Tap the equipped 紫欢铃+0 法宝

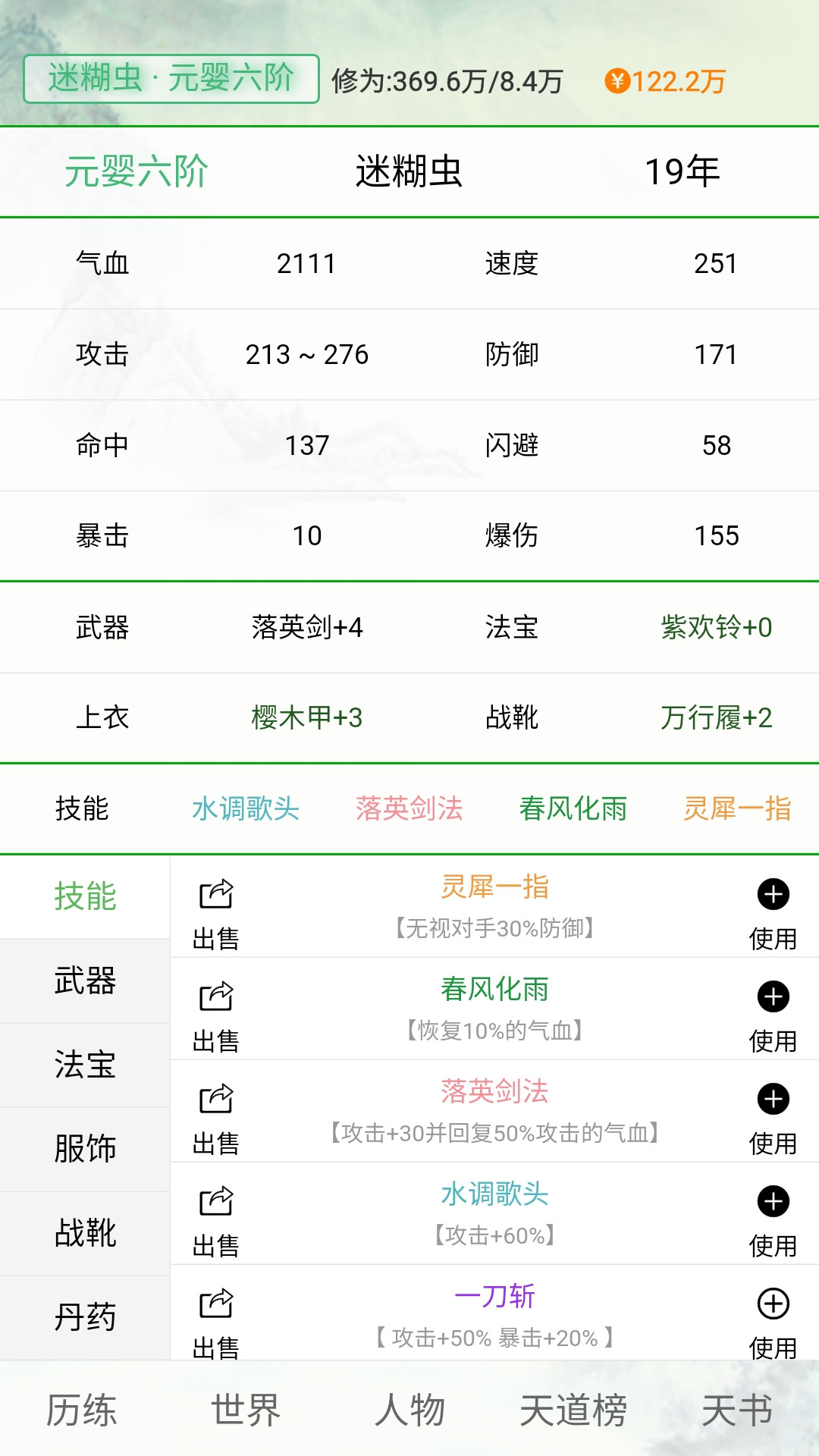click(716, 627)
